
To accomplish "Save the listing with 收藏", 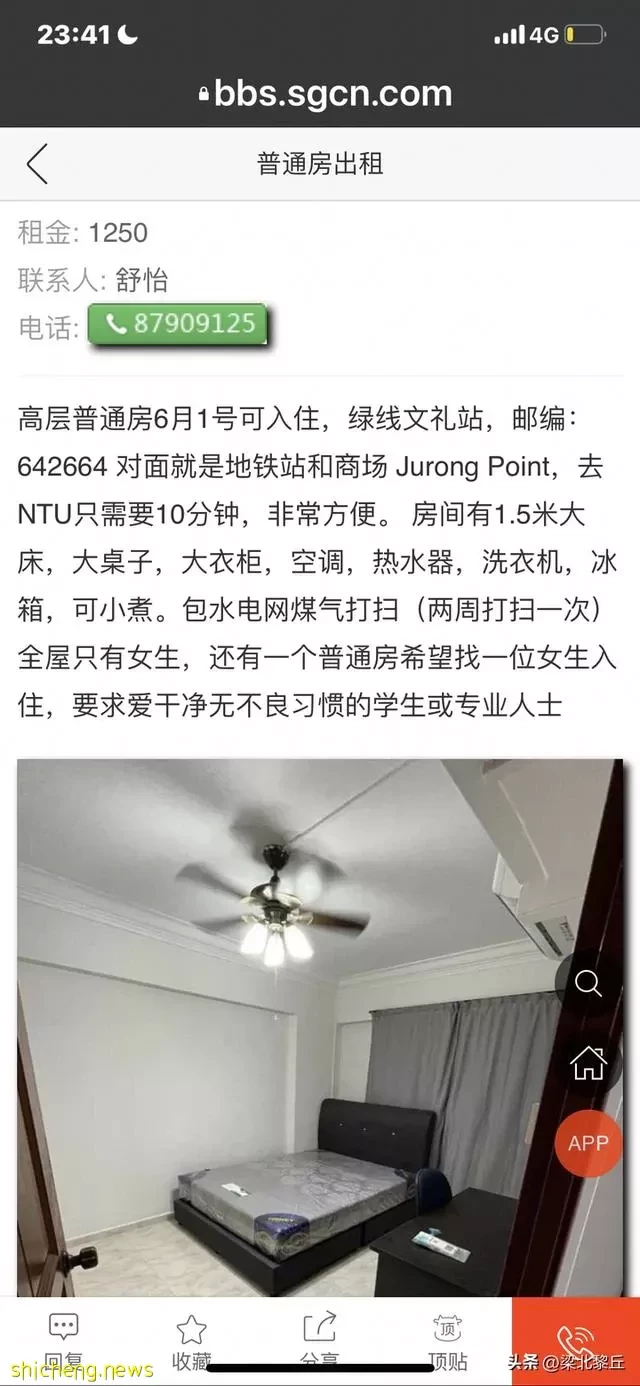I will (x=191, y=1340).
